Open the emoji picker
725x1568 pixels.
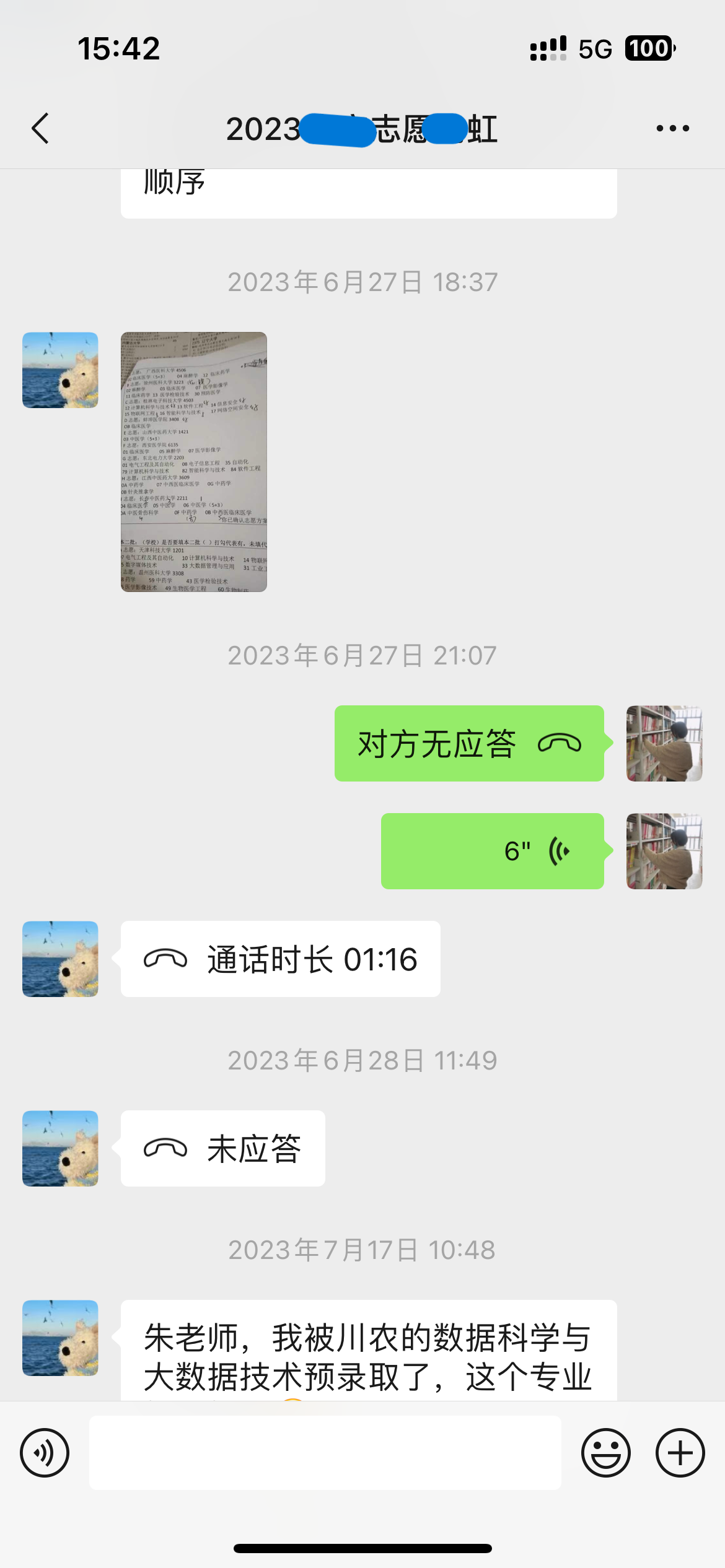click(x=605, y=1453)
